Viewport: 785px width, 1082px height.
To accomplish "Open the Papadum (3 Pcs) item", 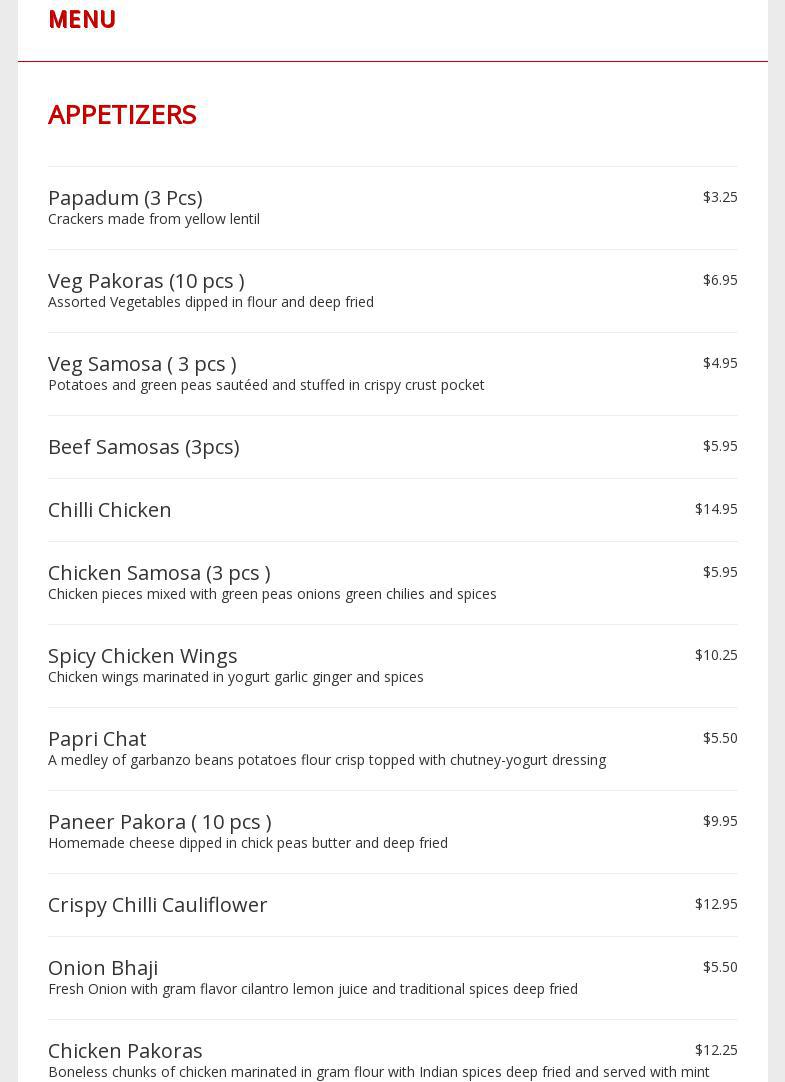I will point(125,198).
